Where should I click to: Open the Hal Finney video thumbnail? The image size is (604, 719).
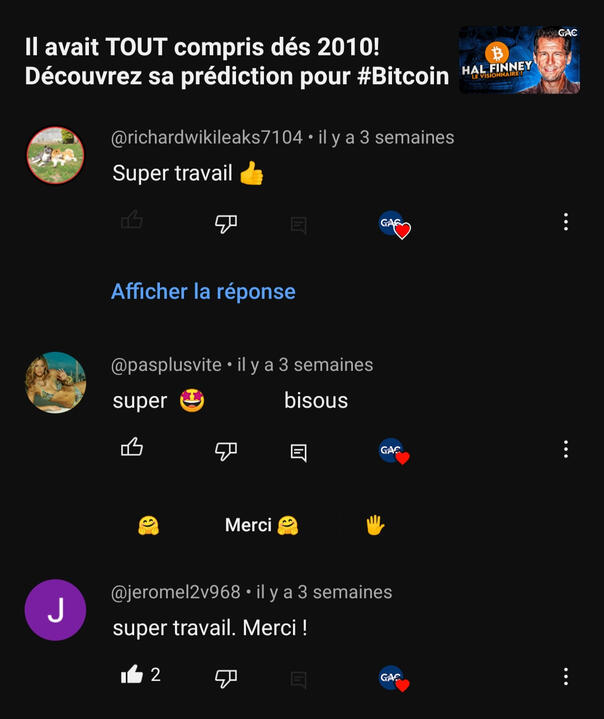(x=519, y=60)
